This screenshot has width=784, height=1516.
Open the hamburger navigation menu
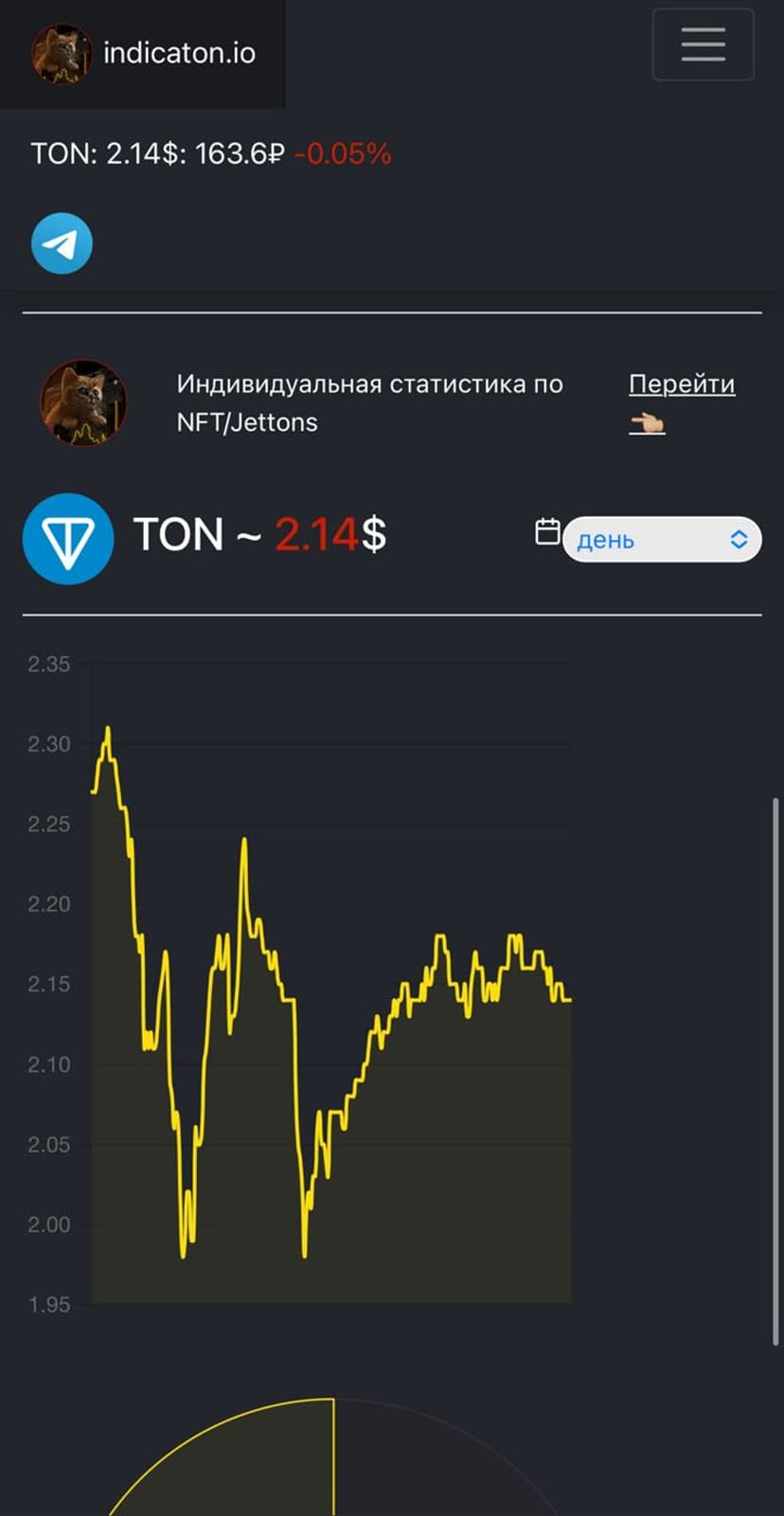tap(703, 45)
